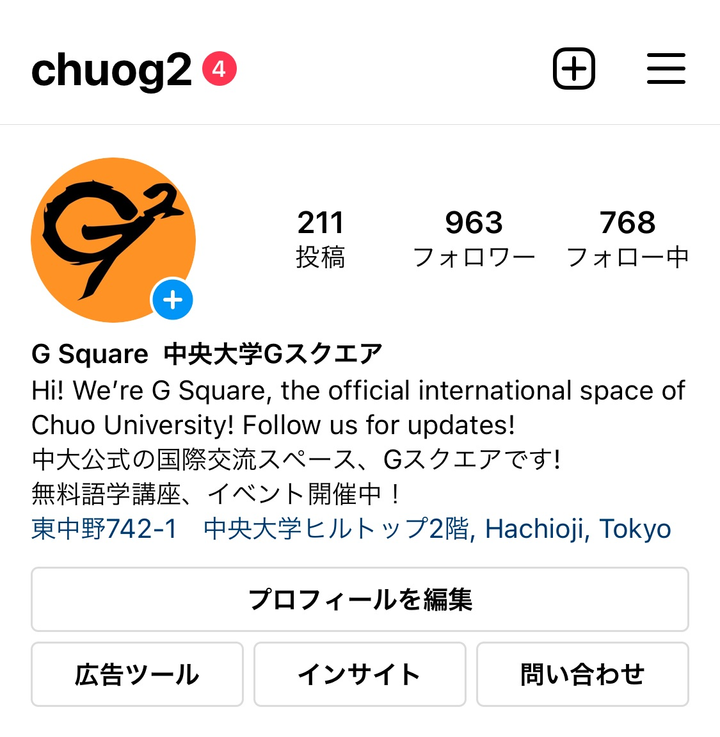Open the chuog2 account switcher
The height and width of the screenshot is (737, 720).
[x=112, y=70]
